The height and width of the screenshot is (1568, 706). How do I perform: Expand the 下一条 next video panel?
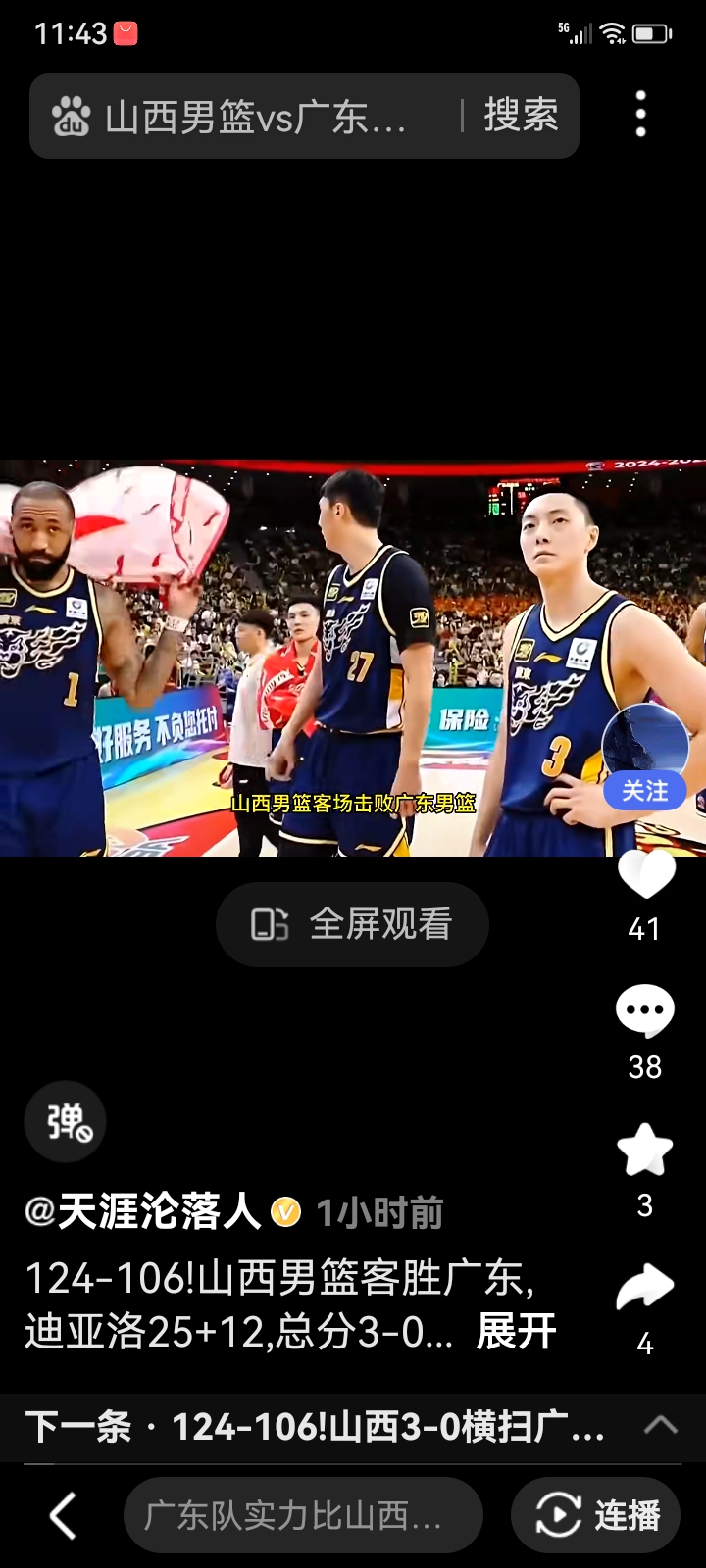point(660,1426)
